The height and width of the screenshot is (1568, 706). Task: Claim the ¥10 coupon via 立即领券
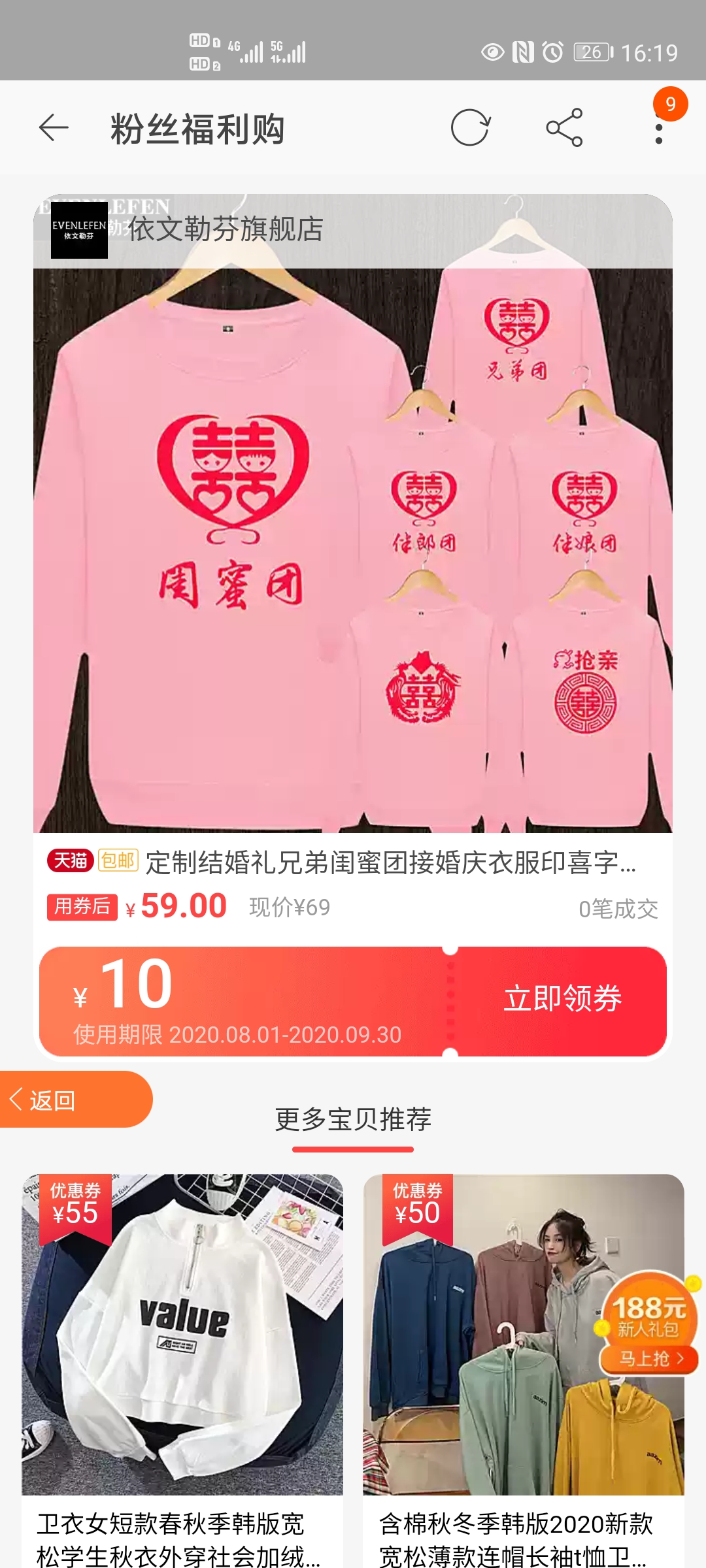562,1000
